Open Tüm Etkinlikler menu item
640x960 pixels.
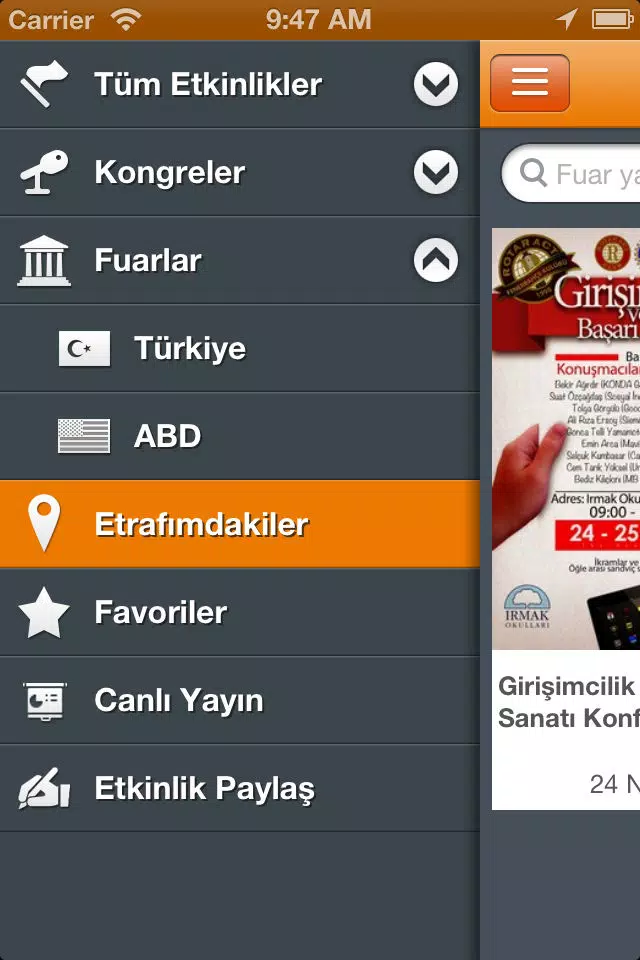(208, 85)
